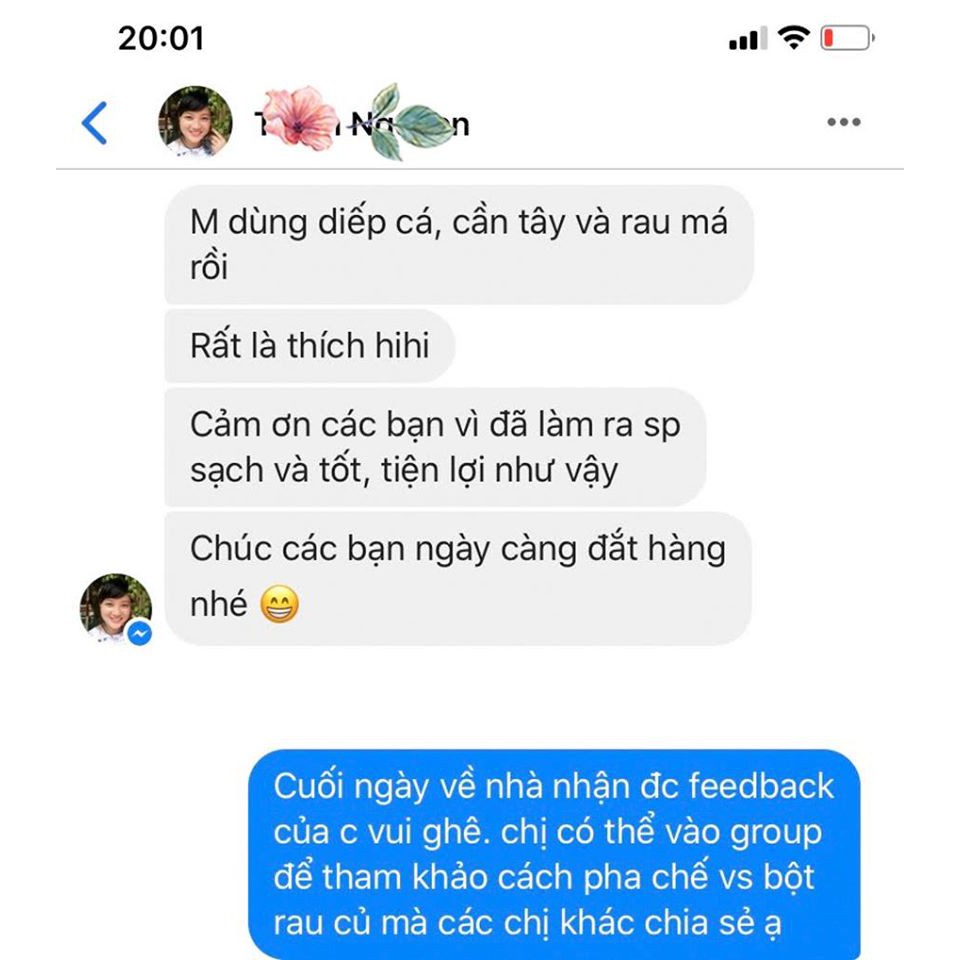The height and width of the screenshot is (960, 960).
Task: Go back to the chat list
Action: pos(94,123)
